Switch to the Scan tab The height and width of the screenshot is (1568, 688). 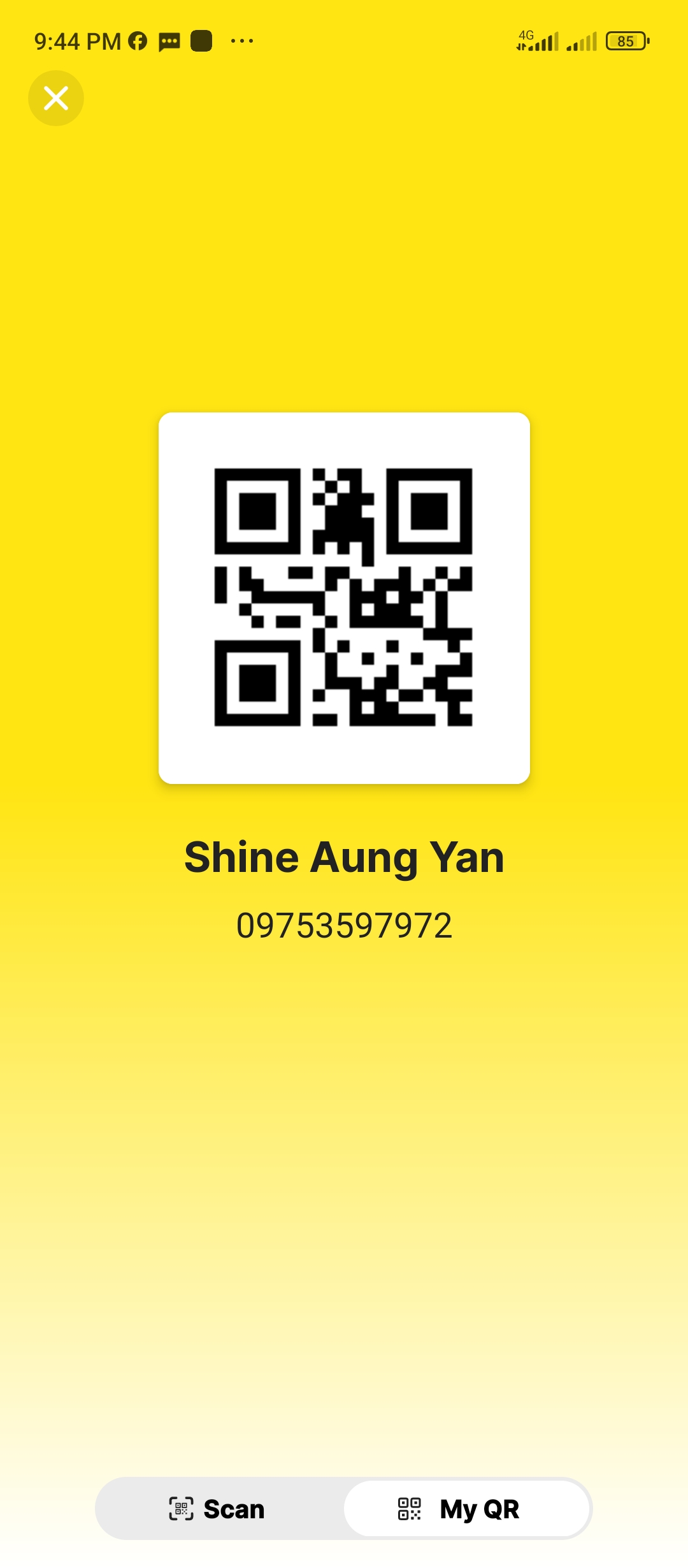218,1509
